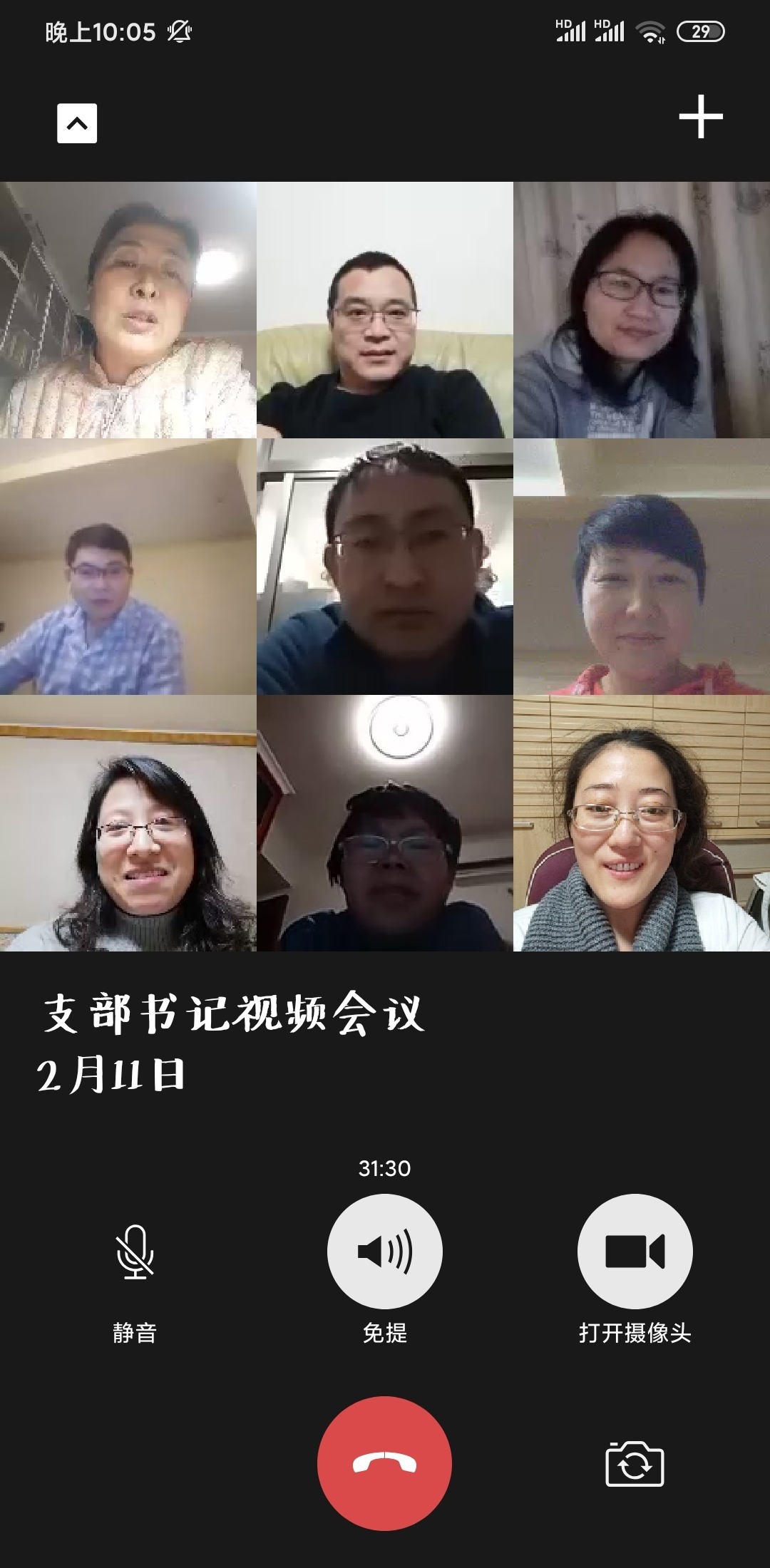
Task: Add a participant with the plus icon
Action: (700, 116)
